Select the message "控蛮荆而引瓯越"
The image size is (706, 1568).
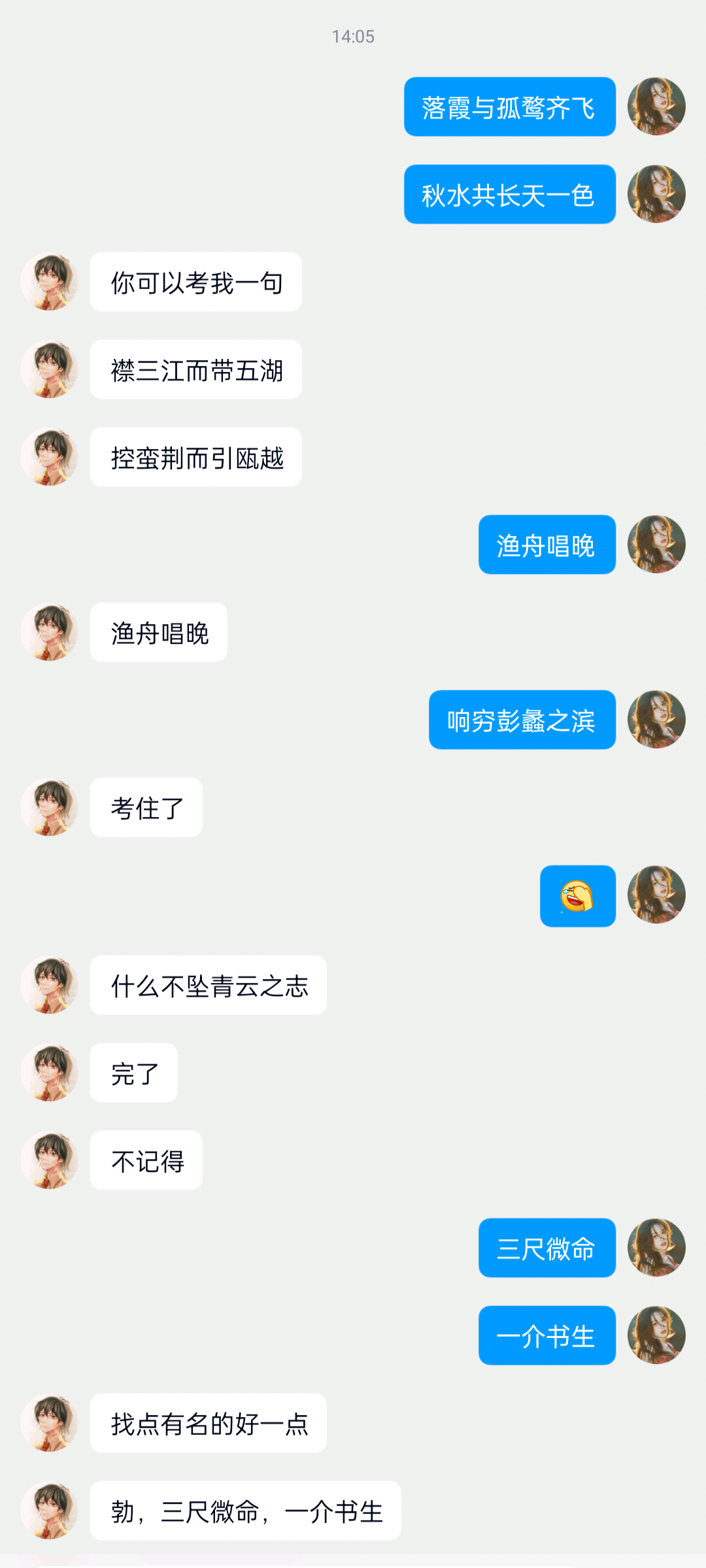click(195, 458)
